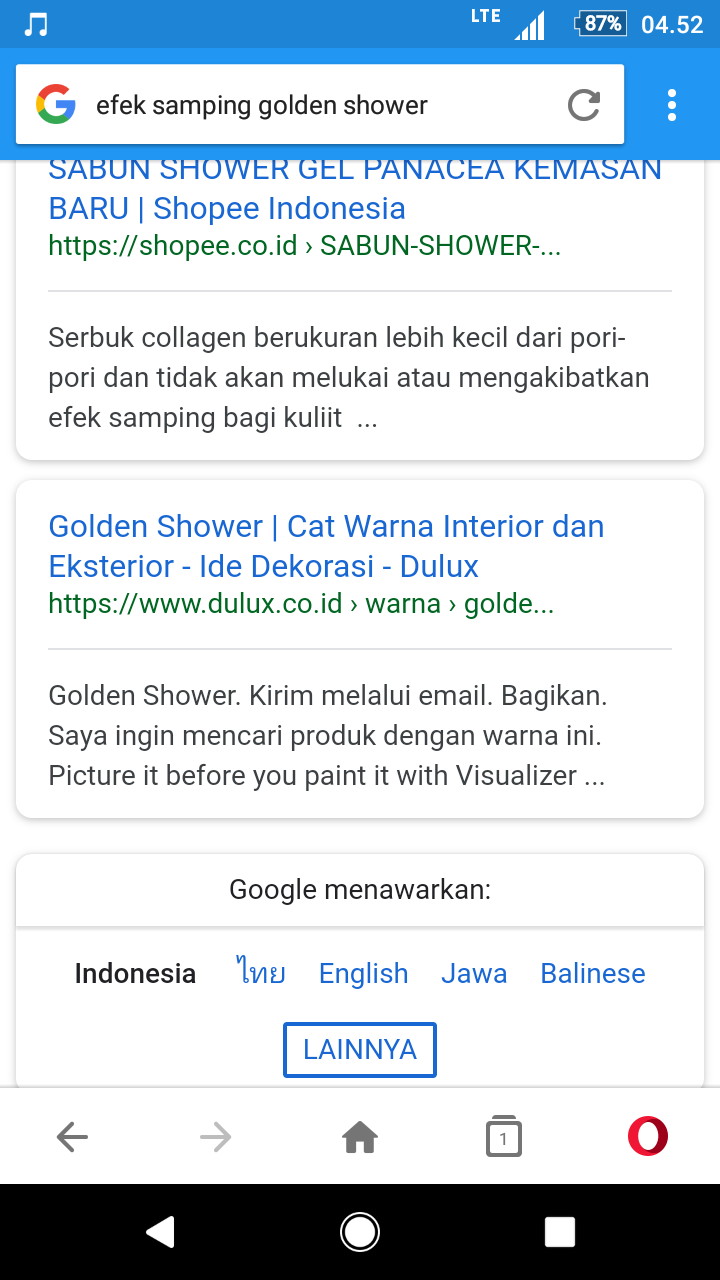Viewport: 720px width, 1280px height.
Task: Open the tabs switcher
Action: coord(504,1136)
